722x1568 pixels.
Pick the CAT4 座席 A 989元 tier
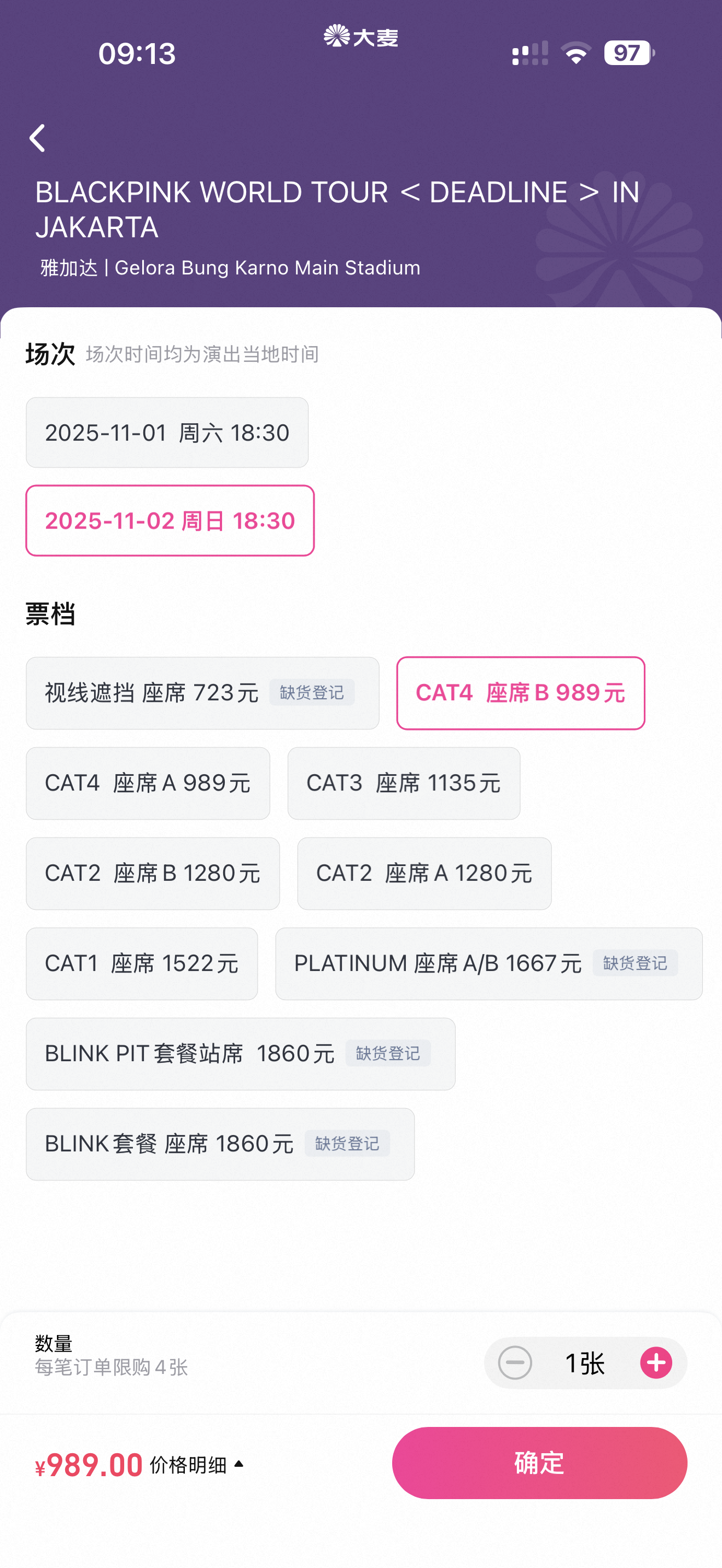pos(148,783)
